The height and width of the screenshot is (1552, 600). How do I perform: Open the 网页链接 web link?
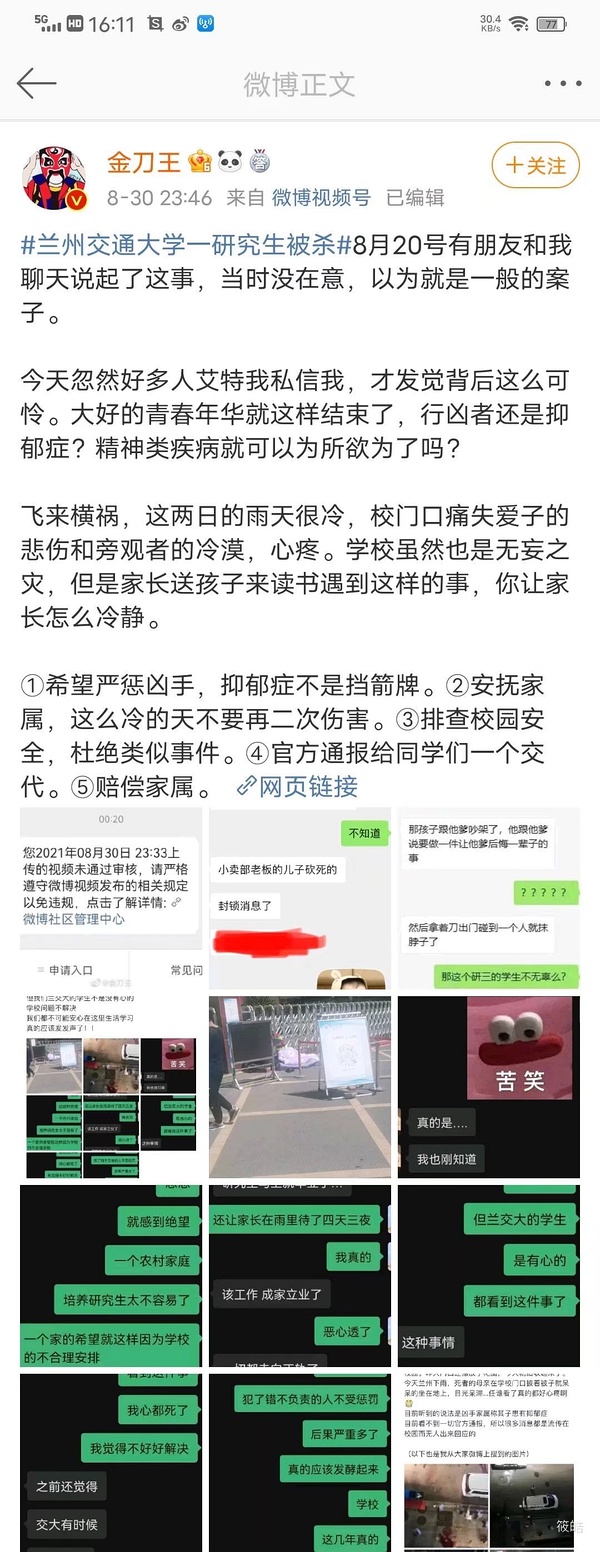pos(297,787)
